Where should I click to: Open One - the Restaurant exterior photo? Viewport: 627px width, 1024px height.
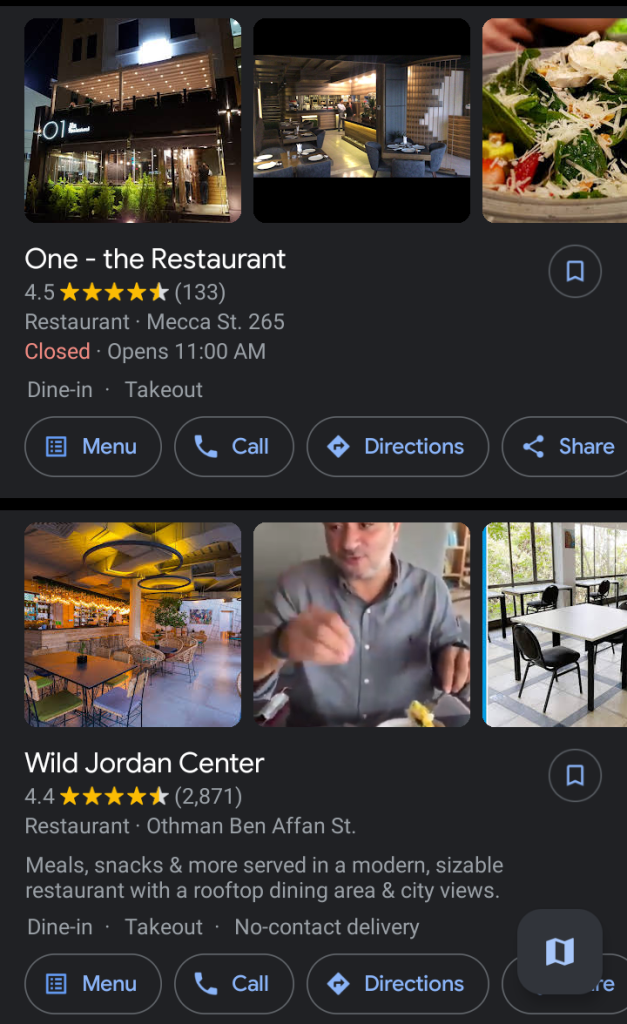point(133,120)
